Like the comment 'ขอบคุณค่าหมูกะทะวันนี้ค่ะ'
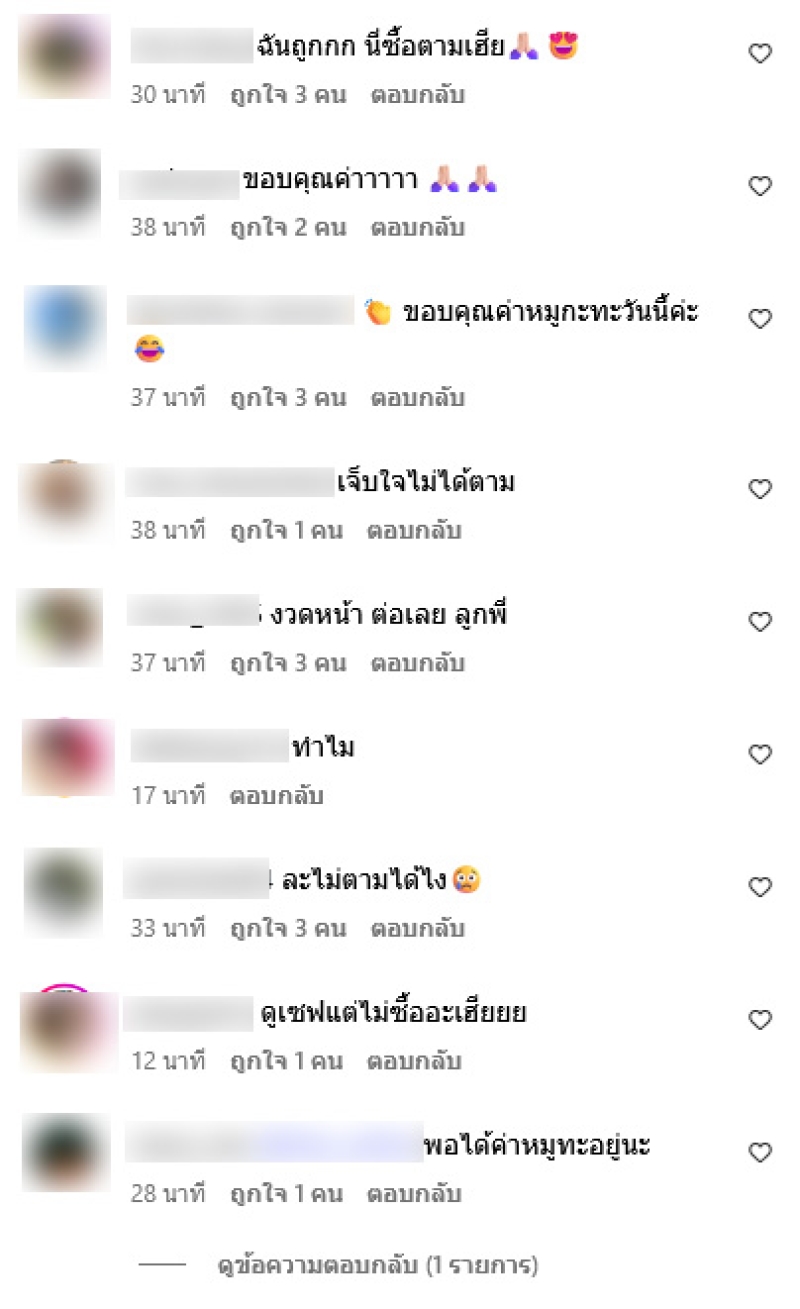Screen dimensions: 800x1309 pos(761,319)
